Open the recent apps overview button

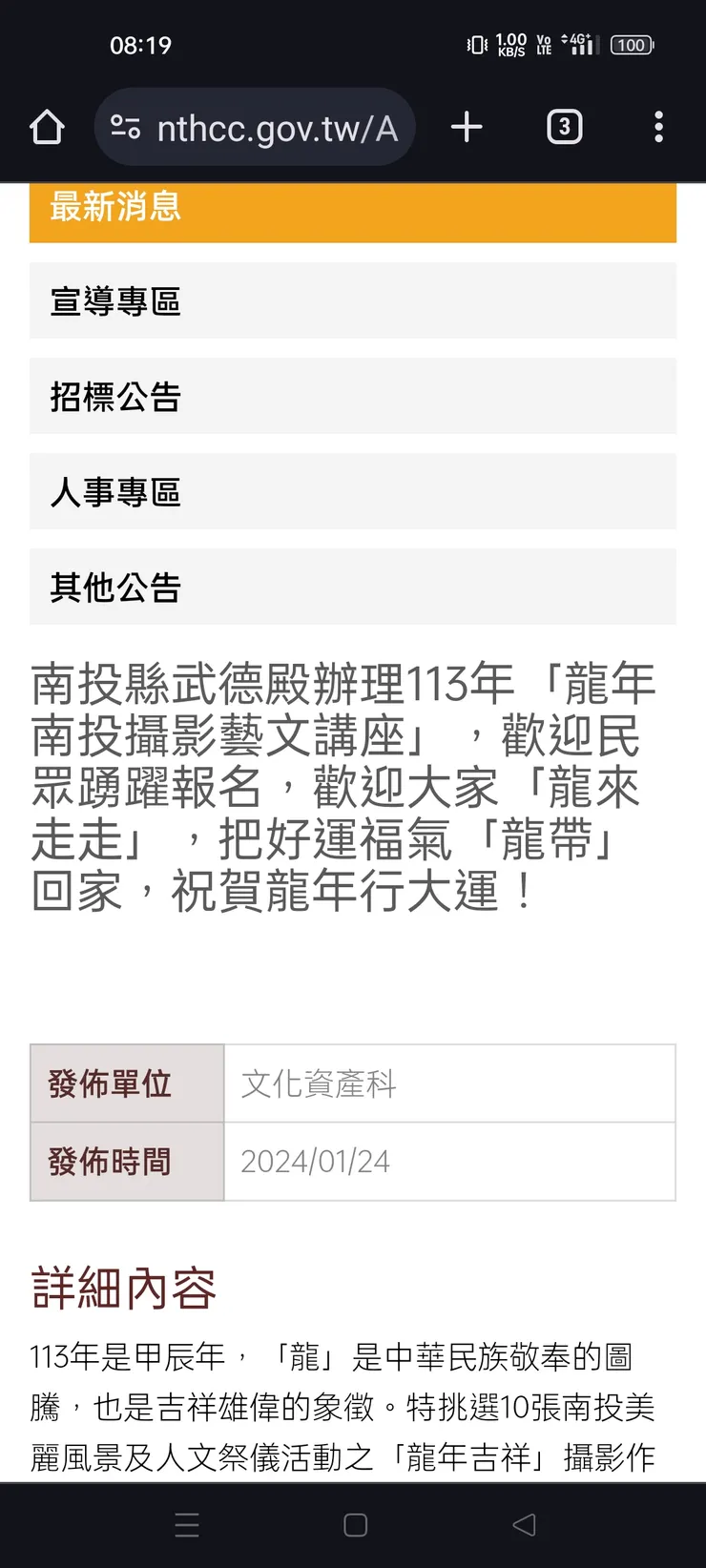[187, 1525]
